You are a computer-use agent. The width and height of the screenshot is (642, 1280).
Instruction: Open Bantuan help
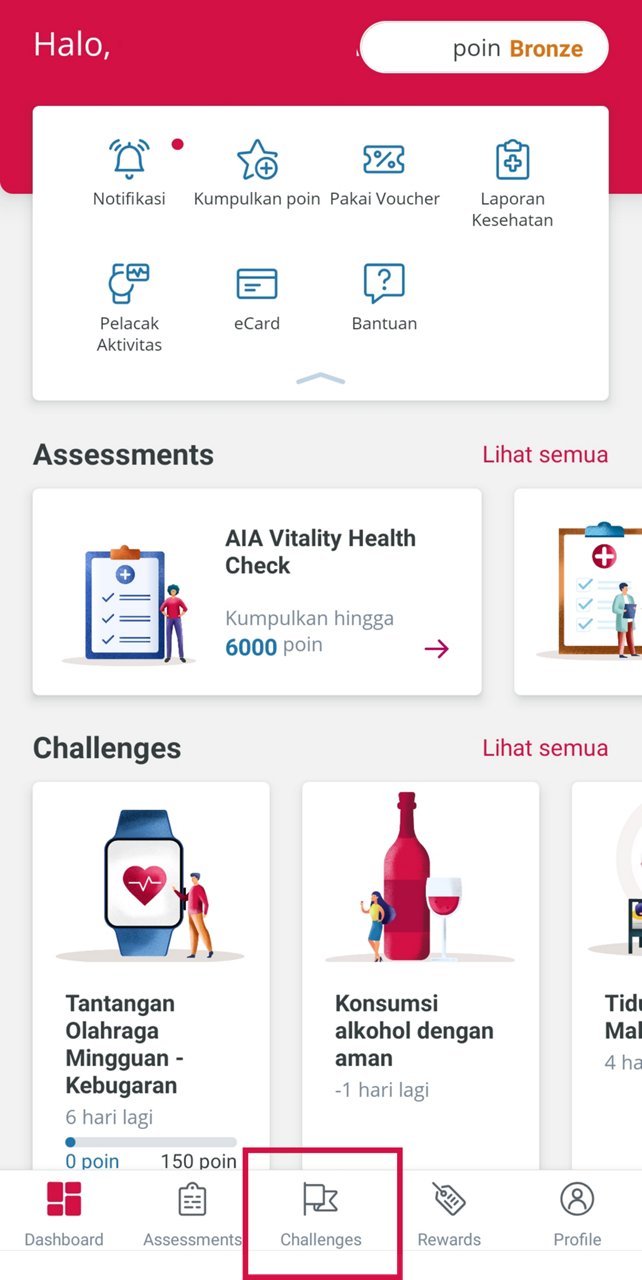(x=385, y=298)
